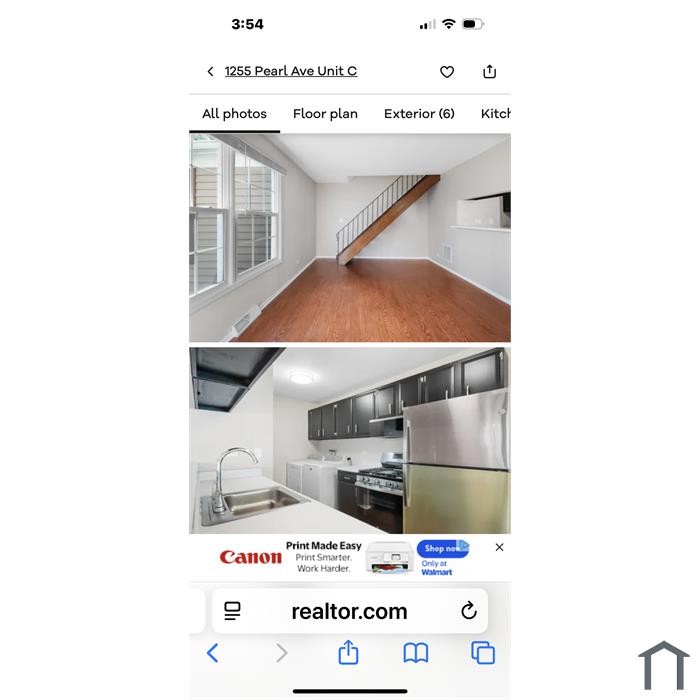
Task: View open Safari tabs
Action: click(x=483, y=653)
